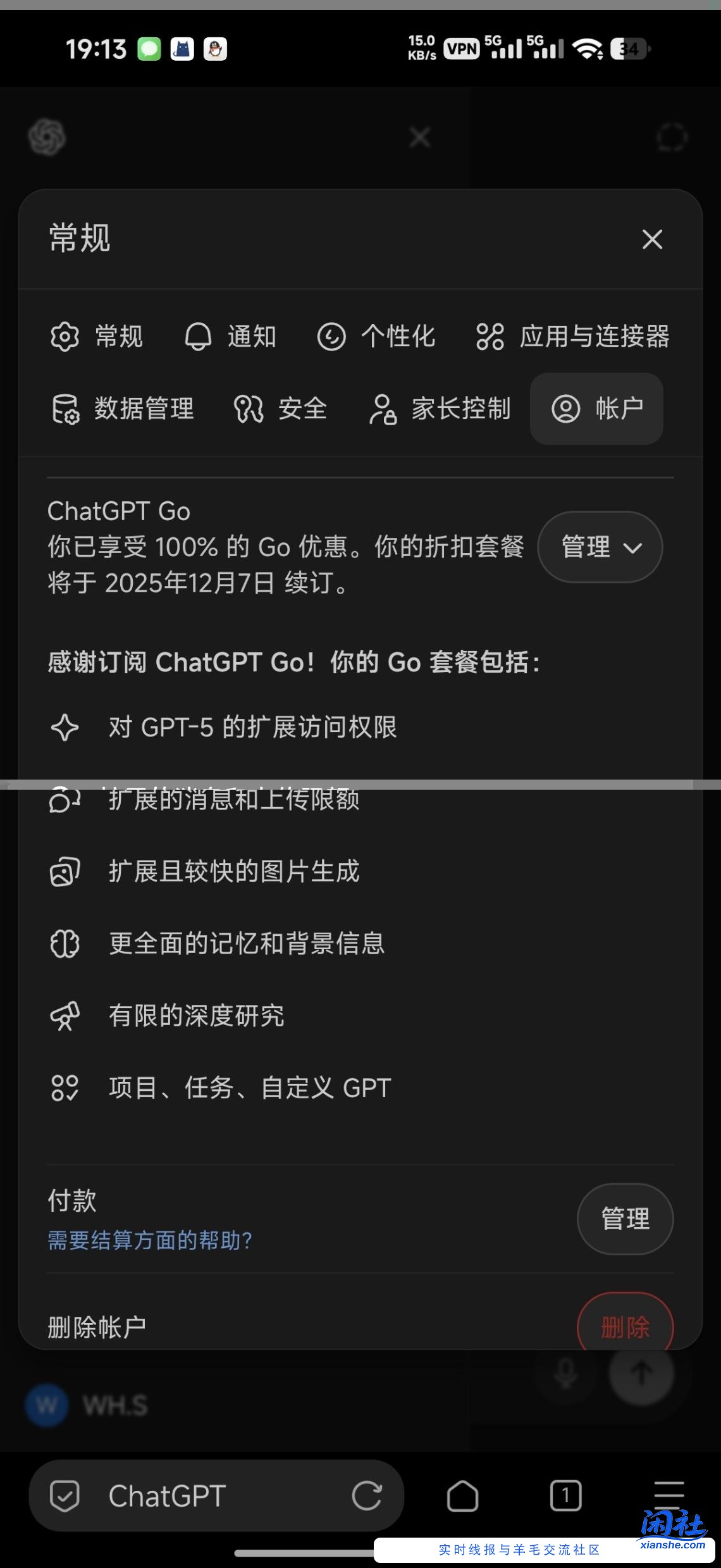Tap the browser tab switcher showing 1
Viewport: 721px width, 1568px height.
tap(565, 1496)
